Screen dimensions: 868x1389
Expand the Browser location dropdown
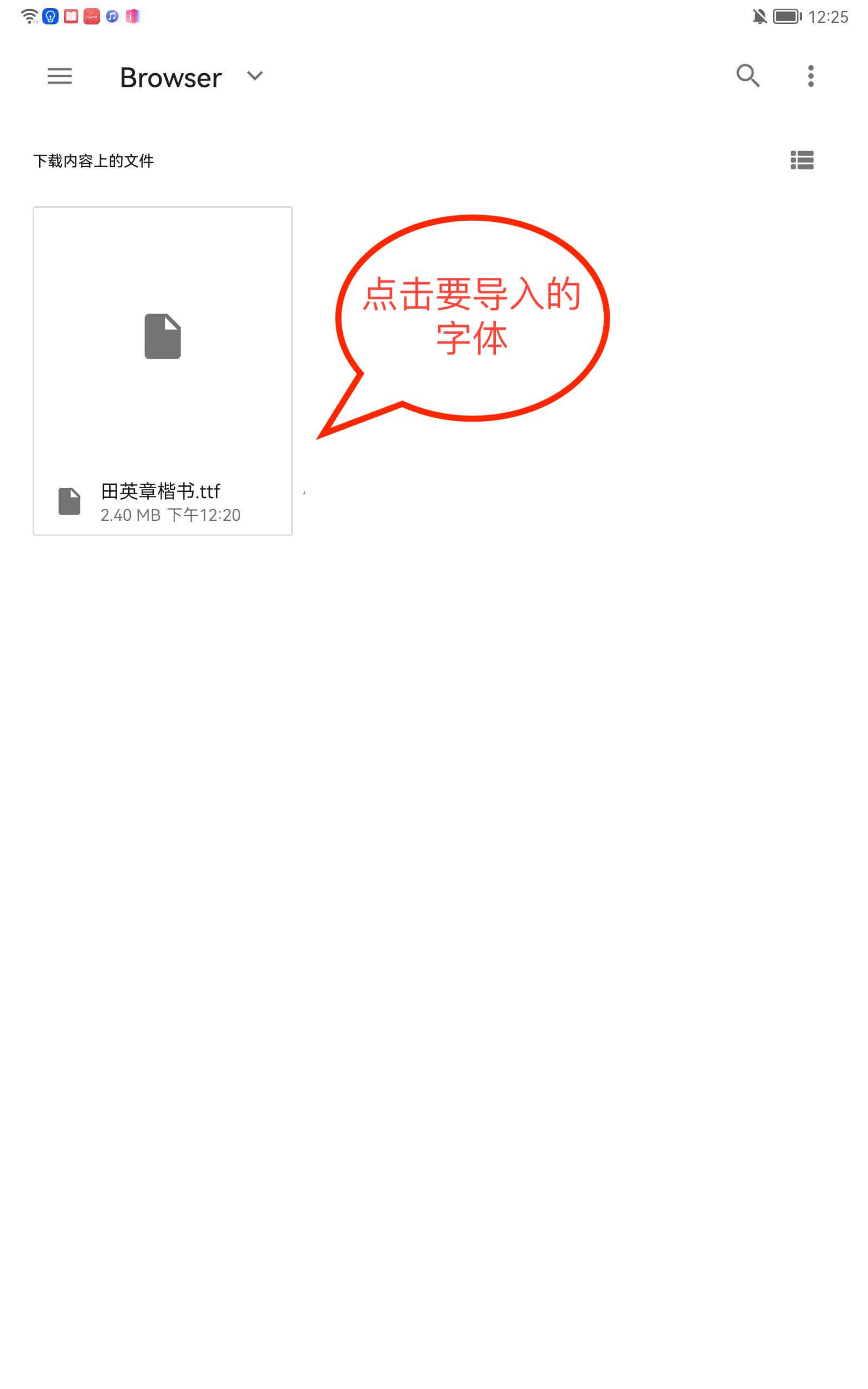(x=254, y=76)
